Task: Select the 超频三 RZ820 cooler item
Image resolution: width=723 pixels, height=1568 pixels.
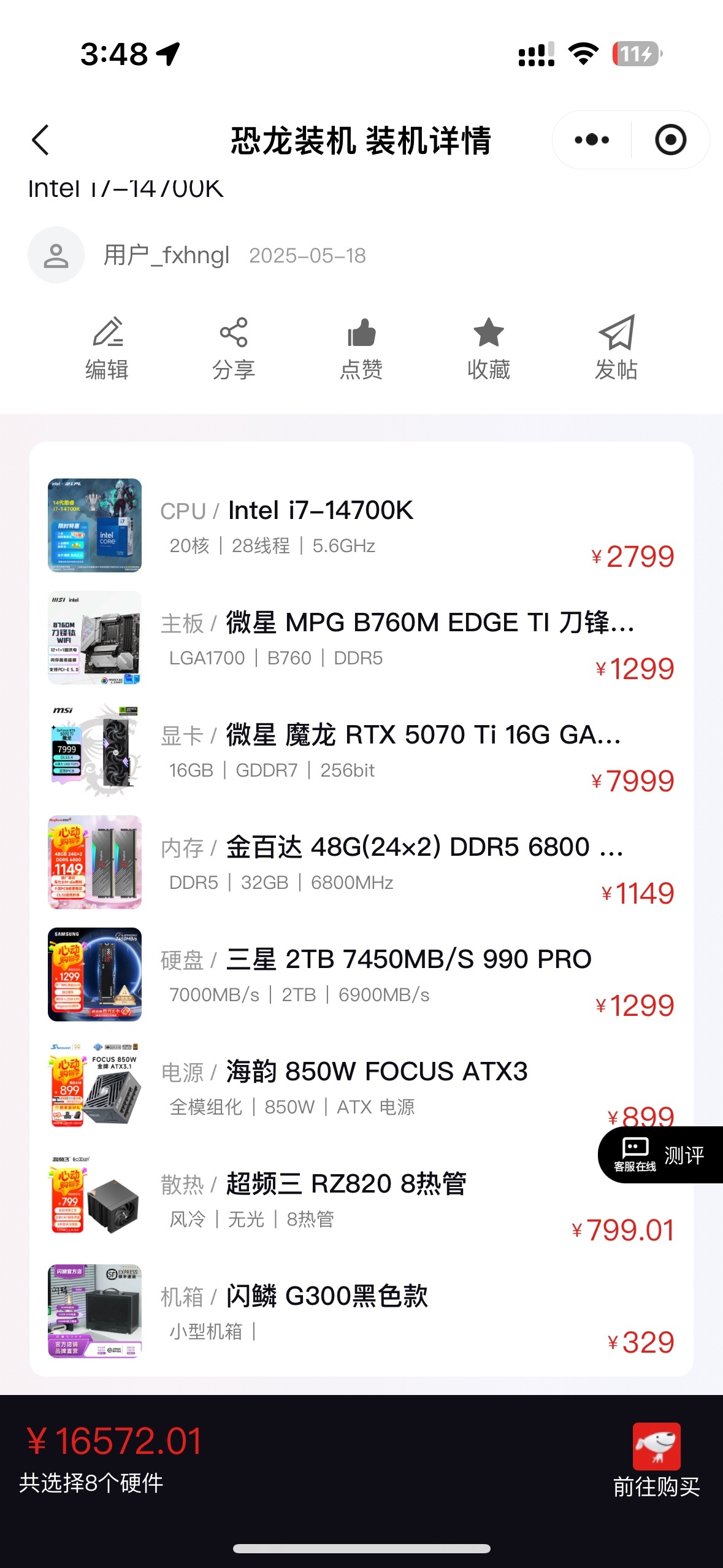Action: point(361,1199)
